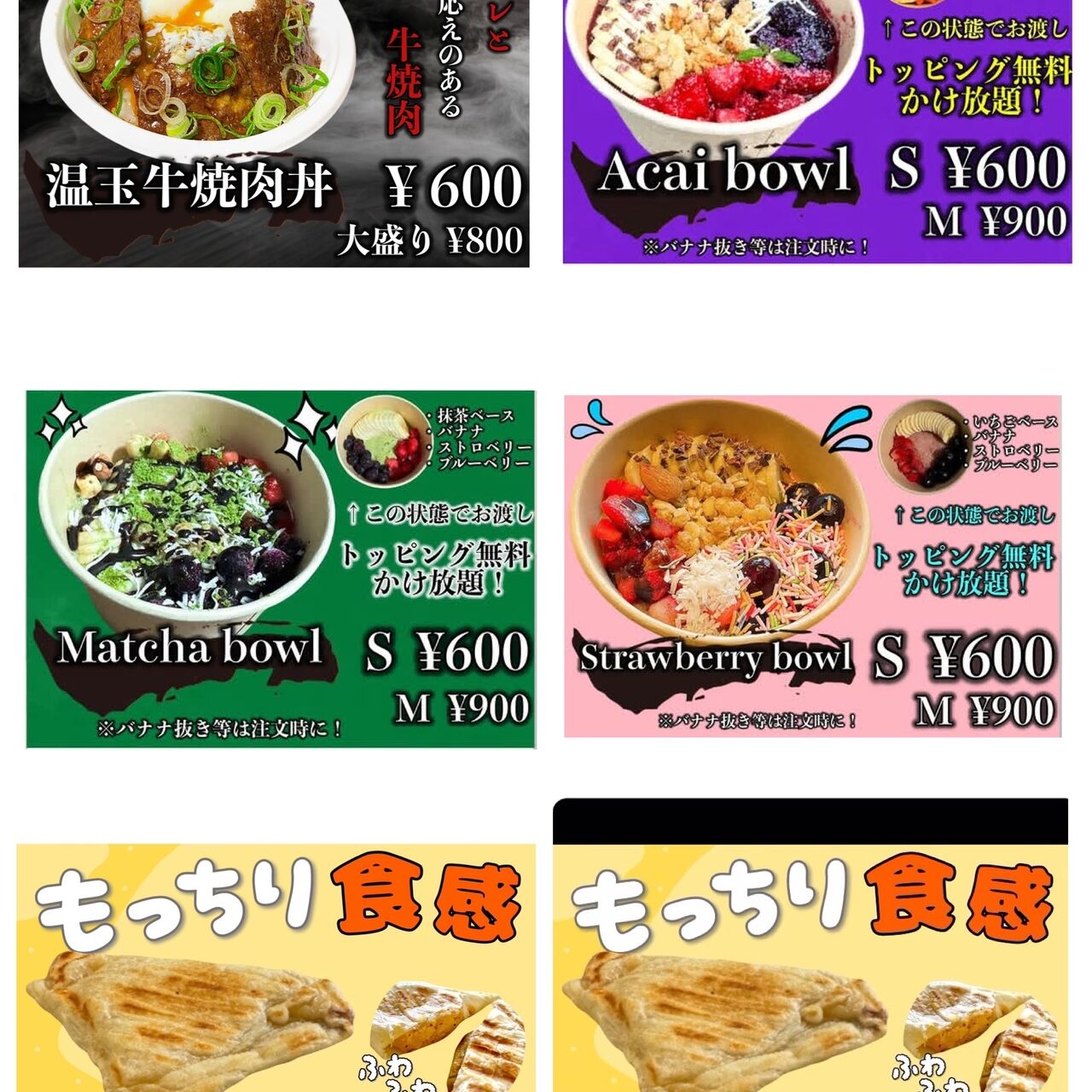Open the green Matcha bowl image
This screenshot has width=1092, height=1092.
pyautogui.click(x=281, y=569)
